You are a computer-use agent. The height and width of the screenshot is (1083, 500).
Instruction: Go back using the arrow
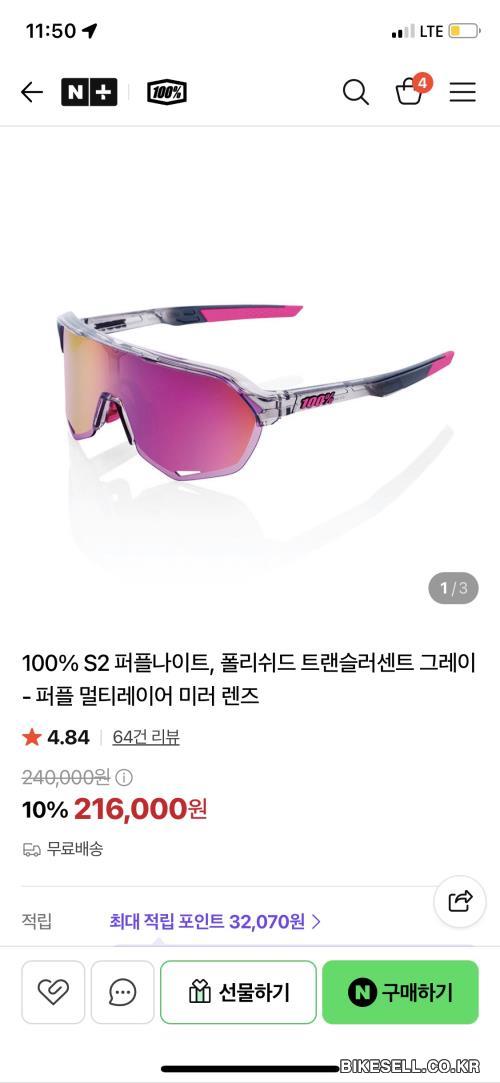(32, 92)
